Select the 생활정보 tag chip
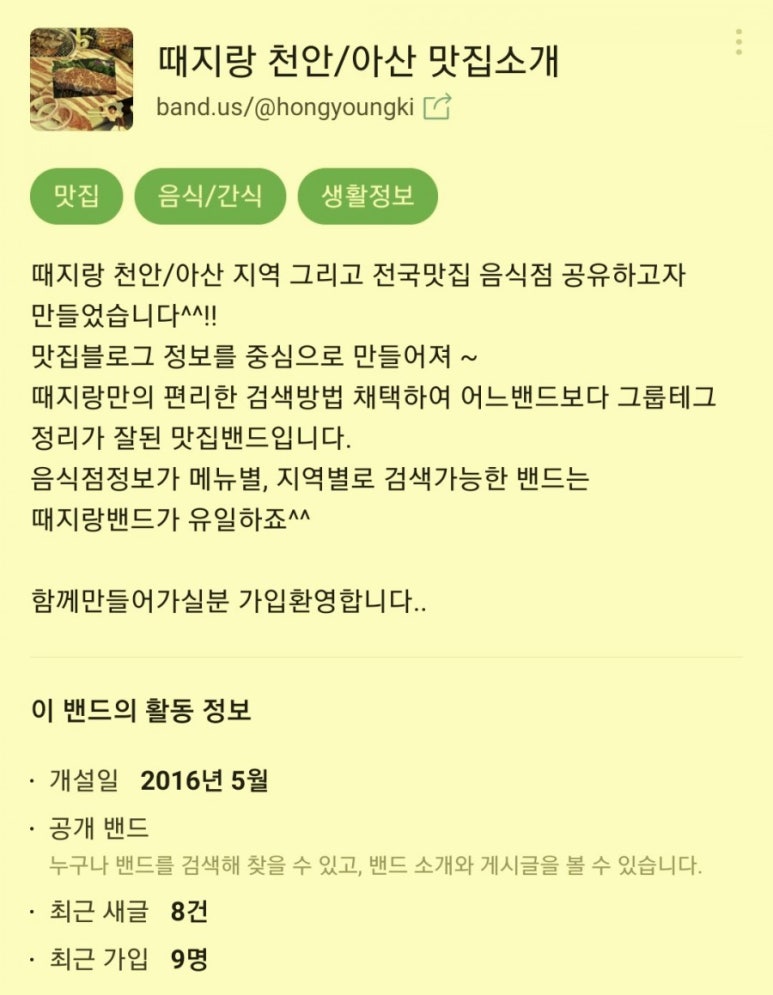 click(x=367, y=196)
